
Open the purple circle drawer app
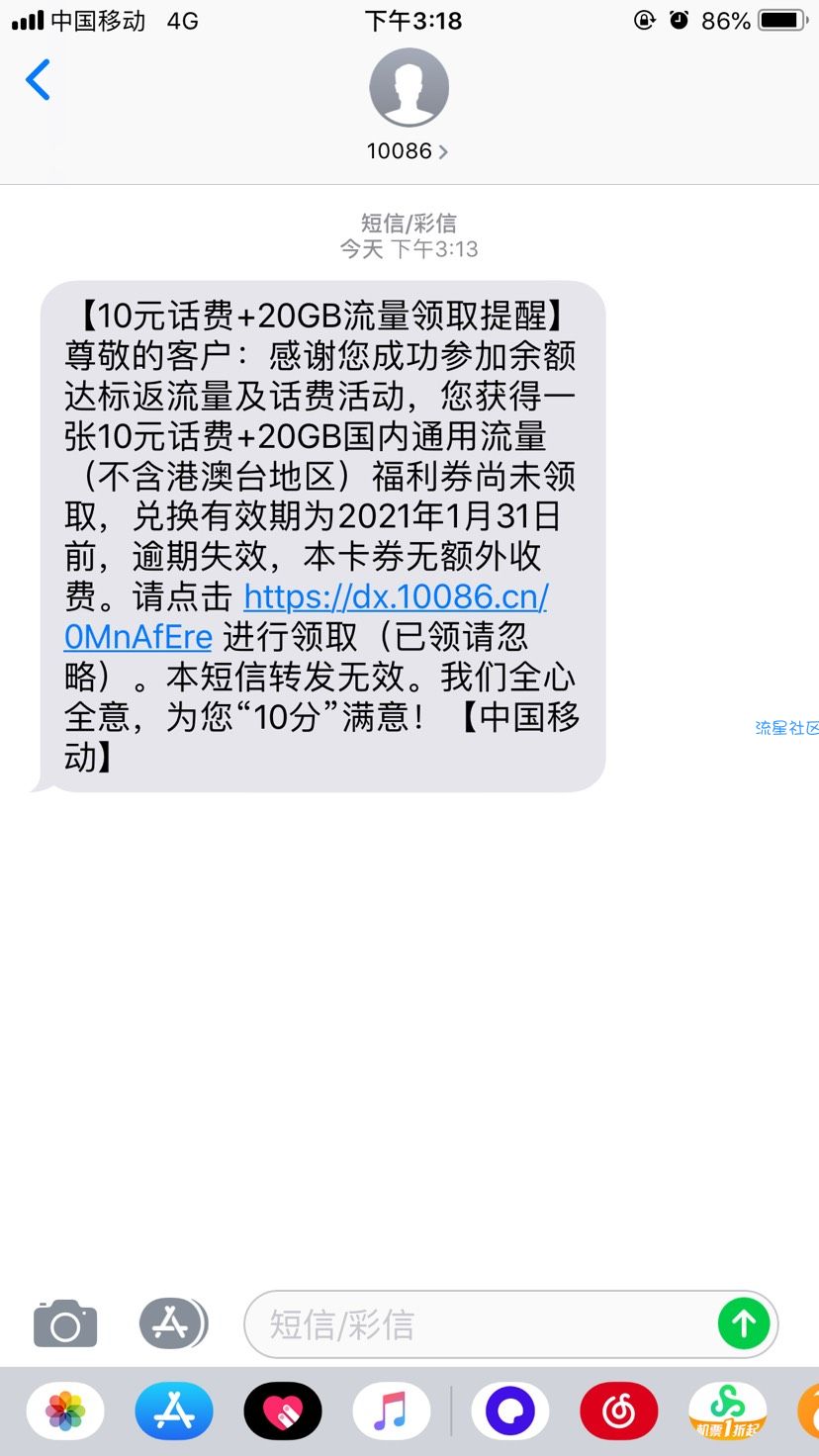510,1410
